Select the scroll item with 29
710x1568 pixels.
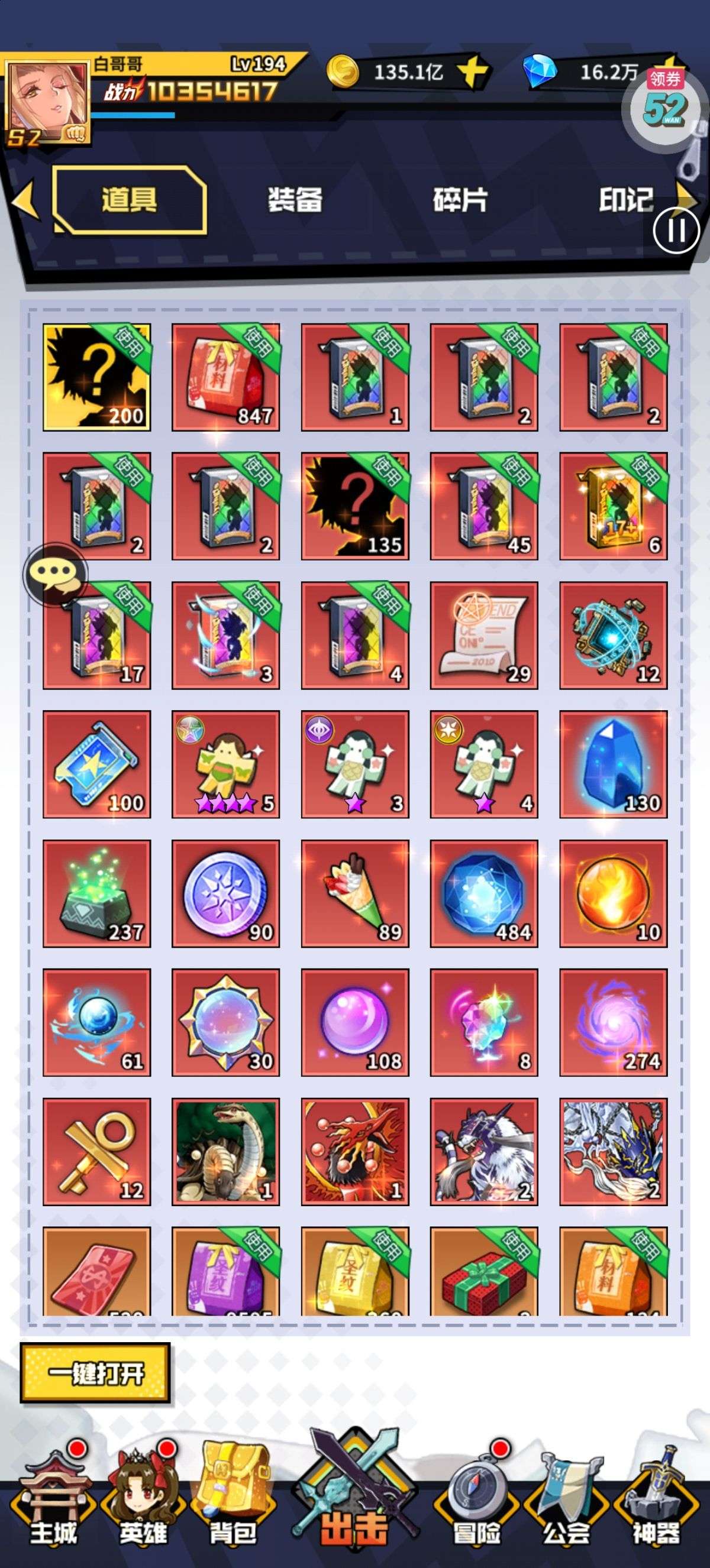(483, 636)
